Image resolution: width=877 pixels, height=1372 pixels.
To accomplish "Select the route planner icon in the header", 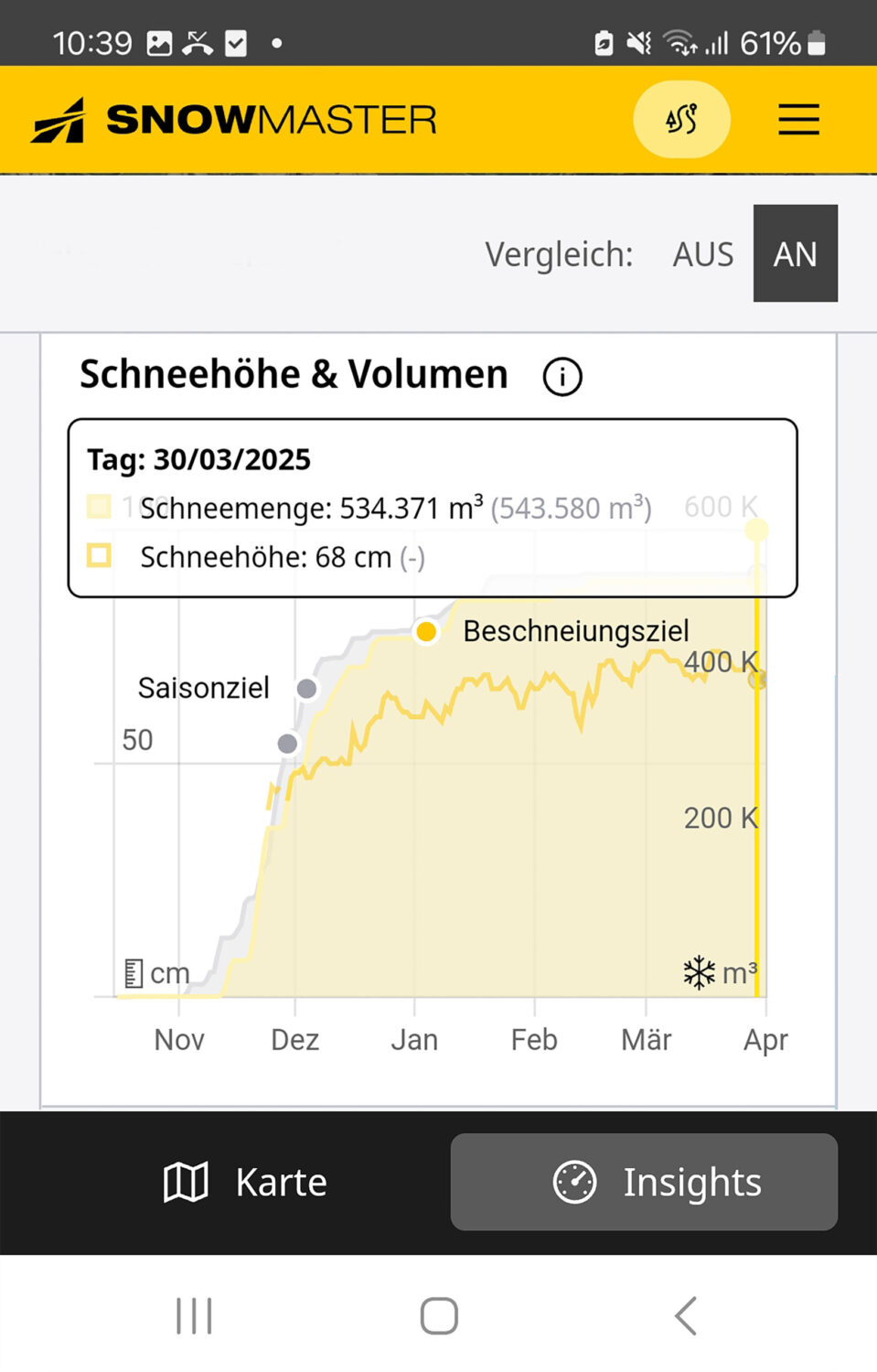I will tap(681, 119).
